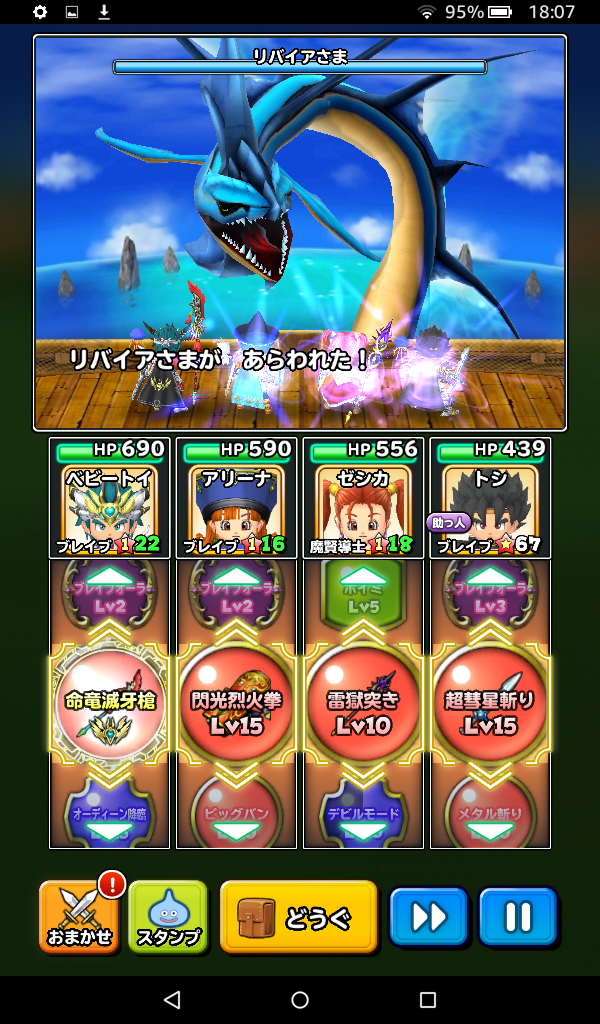Choose the ブレイブオーラ Lv3 skill

[490, 596]
